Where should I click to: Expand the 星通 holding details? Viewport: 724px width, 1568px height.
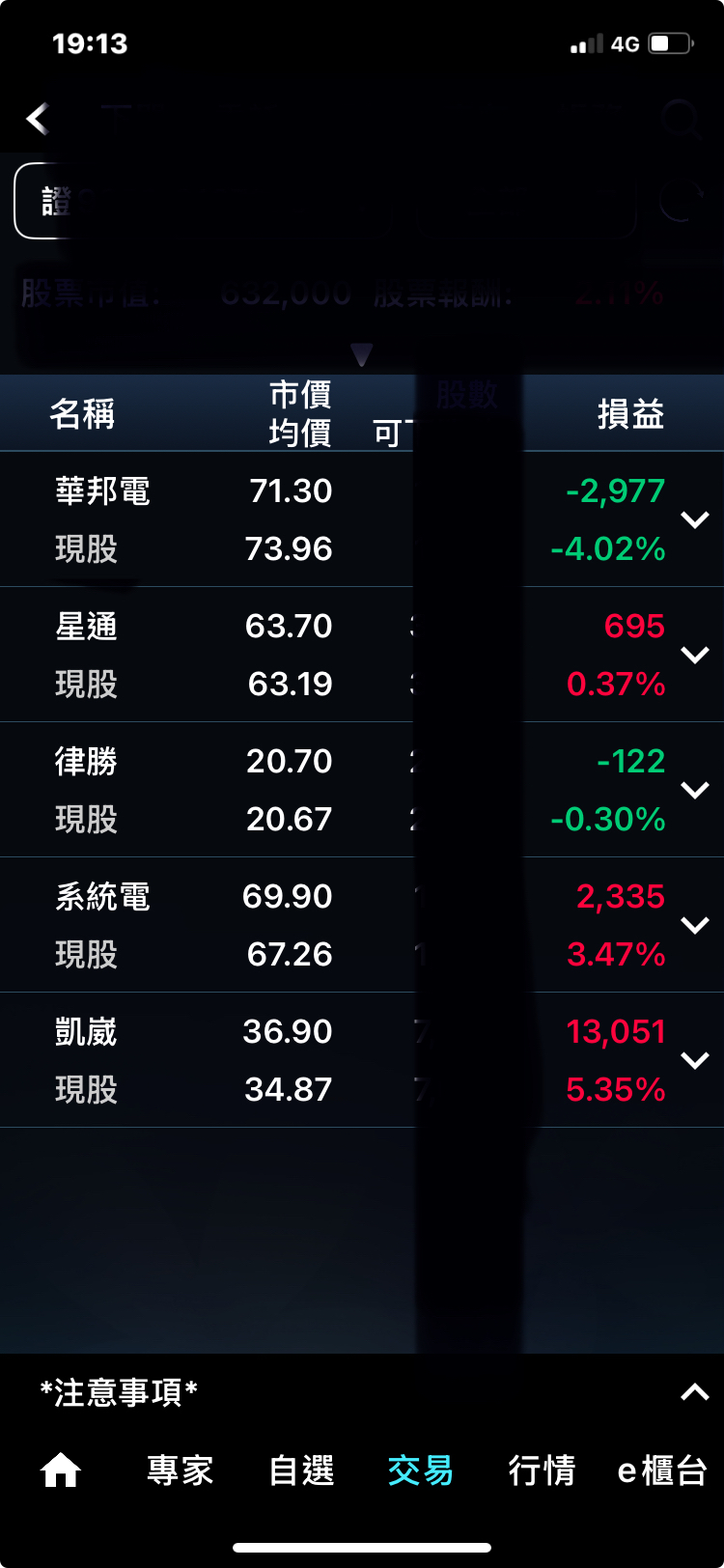point(694,655)
